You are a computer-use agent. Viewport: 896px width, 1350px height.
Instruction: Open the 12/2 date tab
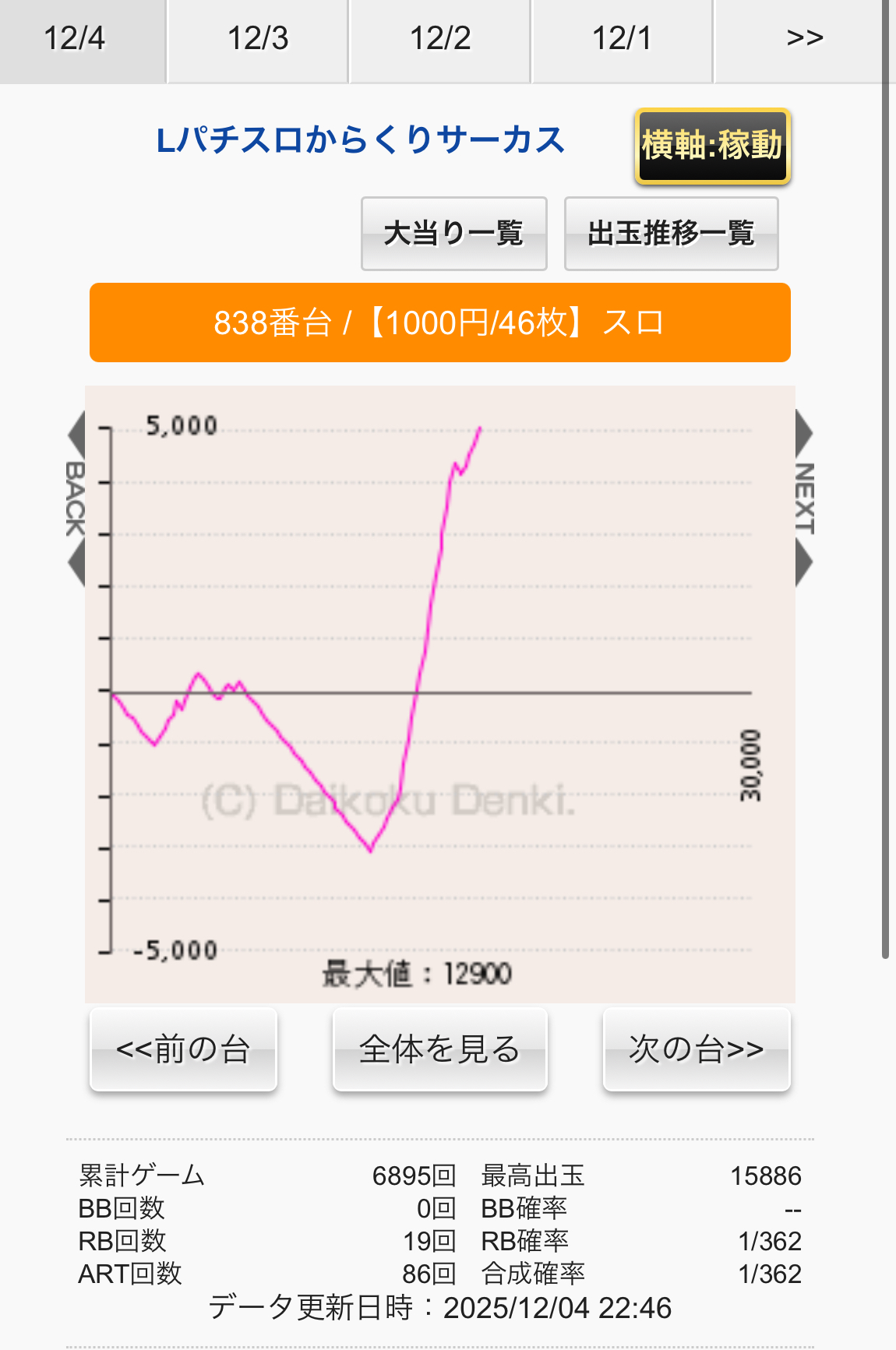[x=440, y=39]
